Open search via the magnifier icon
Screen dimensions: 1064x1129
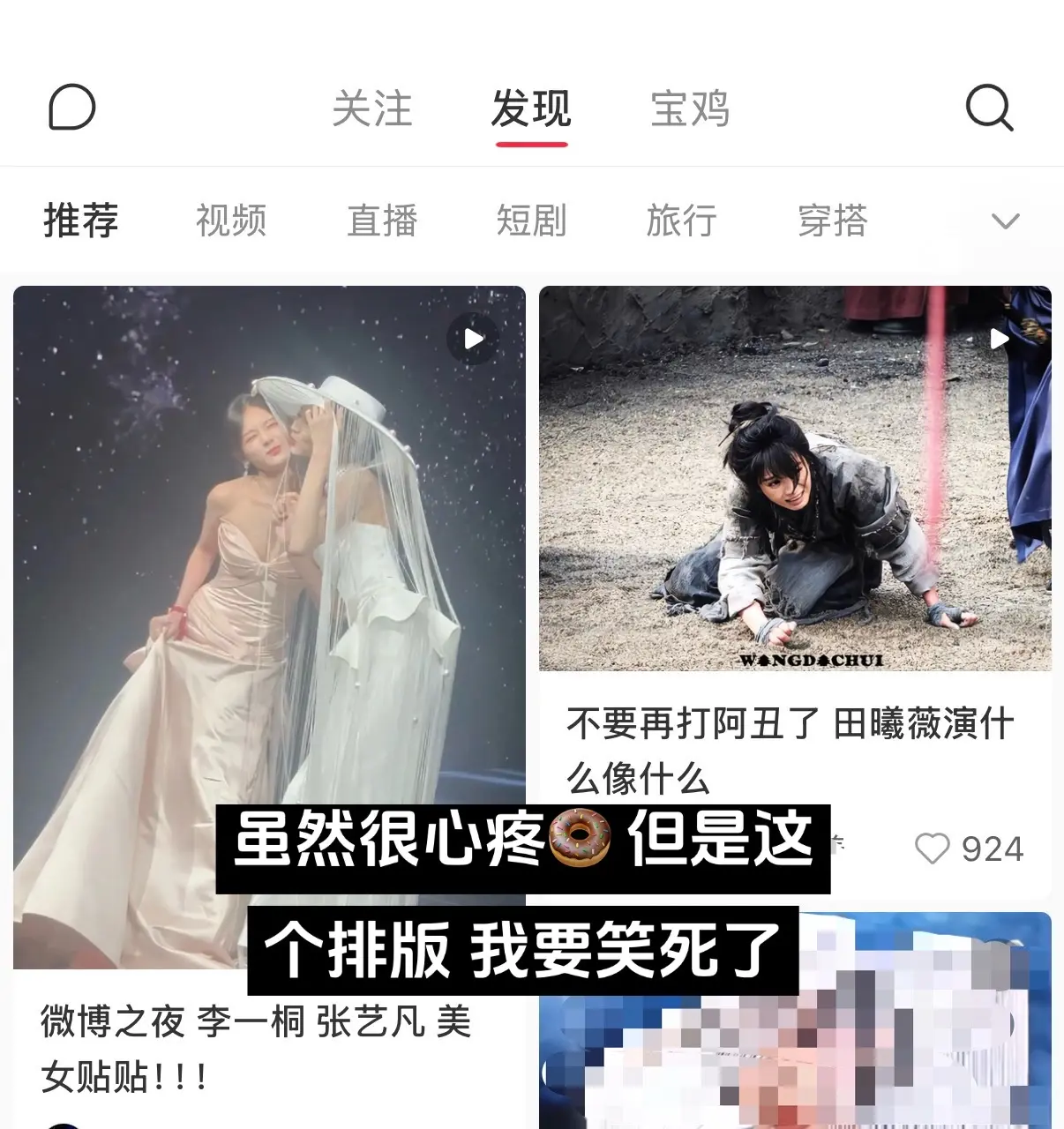coord(990,108)
